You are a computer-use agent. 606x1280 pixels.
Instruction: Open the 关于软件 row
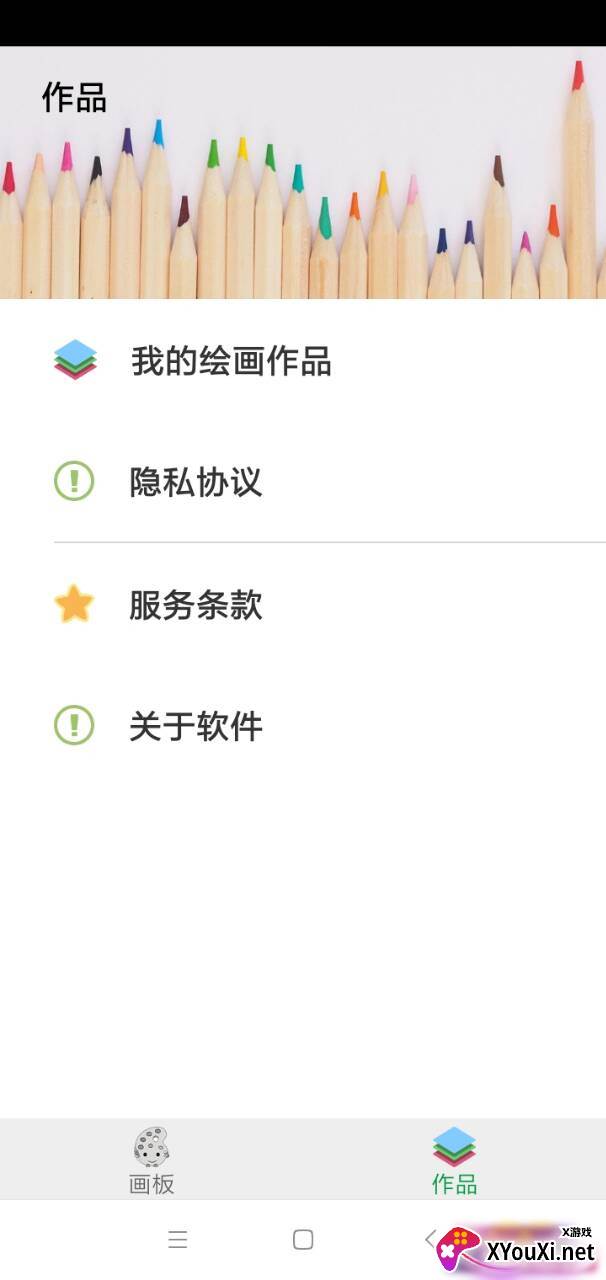point(303,726)
